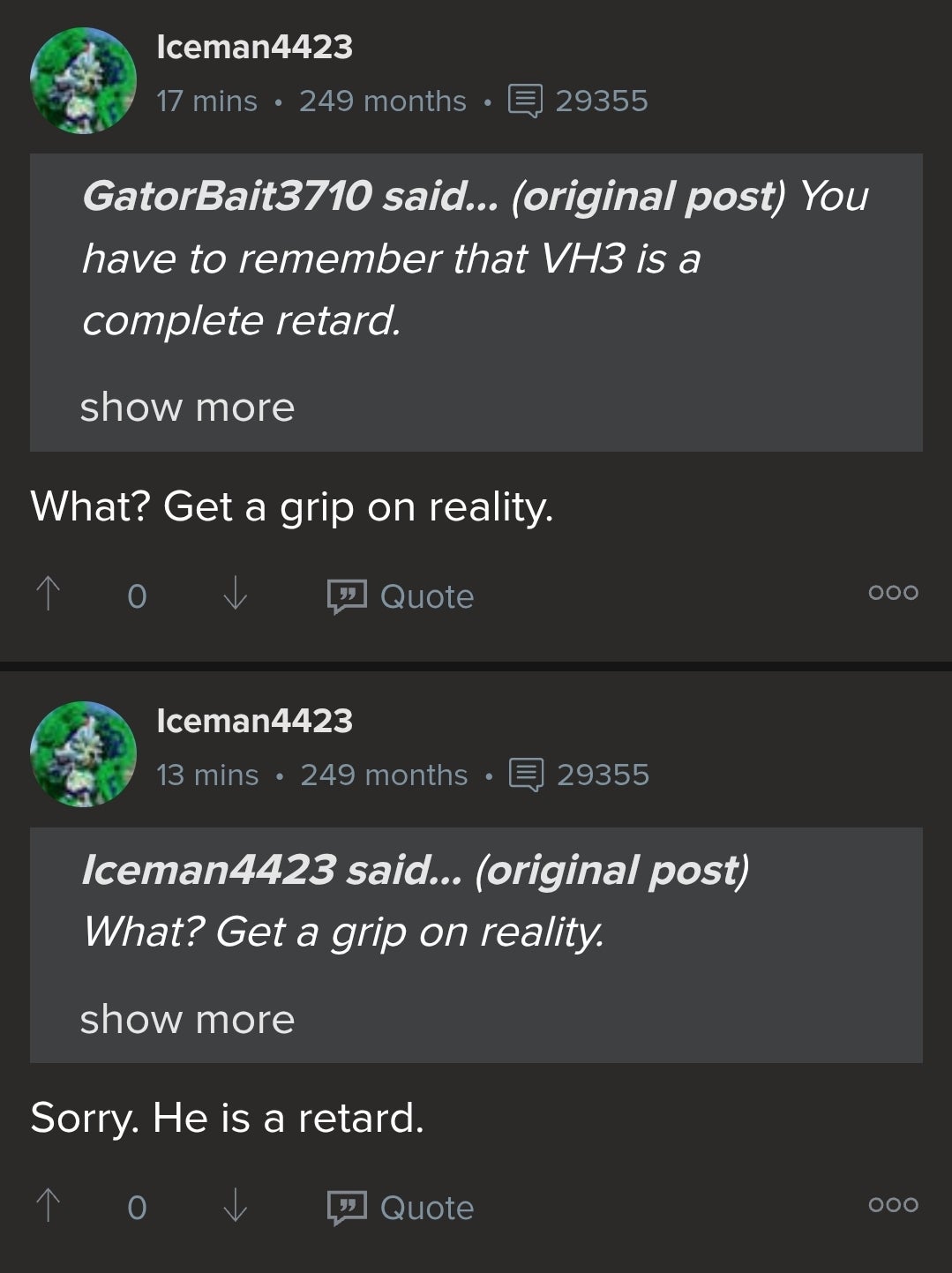
Task: Upvote the "What? Get a grip on reality." post
Action: tap(48, 595)
